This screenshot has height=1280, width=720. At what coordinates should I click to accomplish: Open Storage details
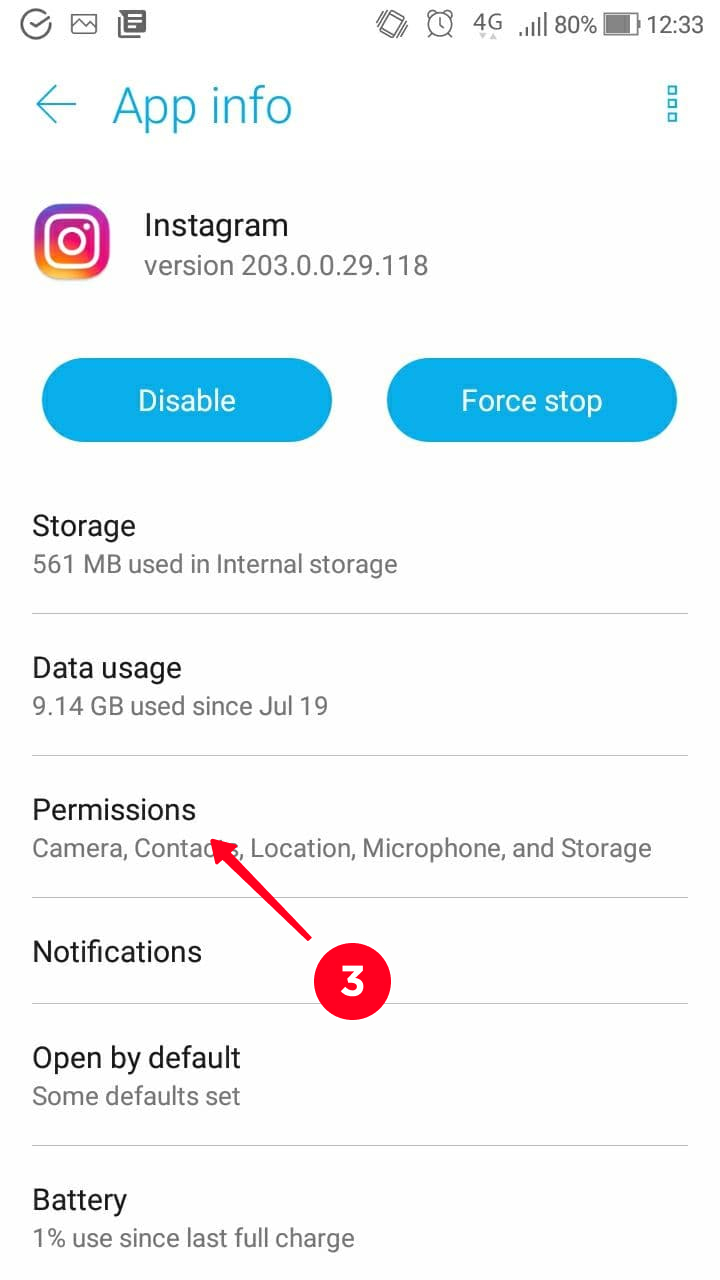tap(360, 543)
